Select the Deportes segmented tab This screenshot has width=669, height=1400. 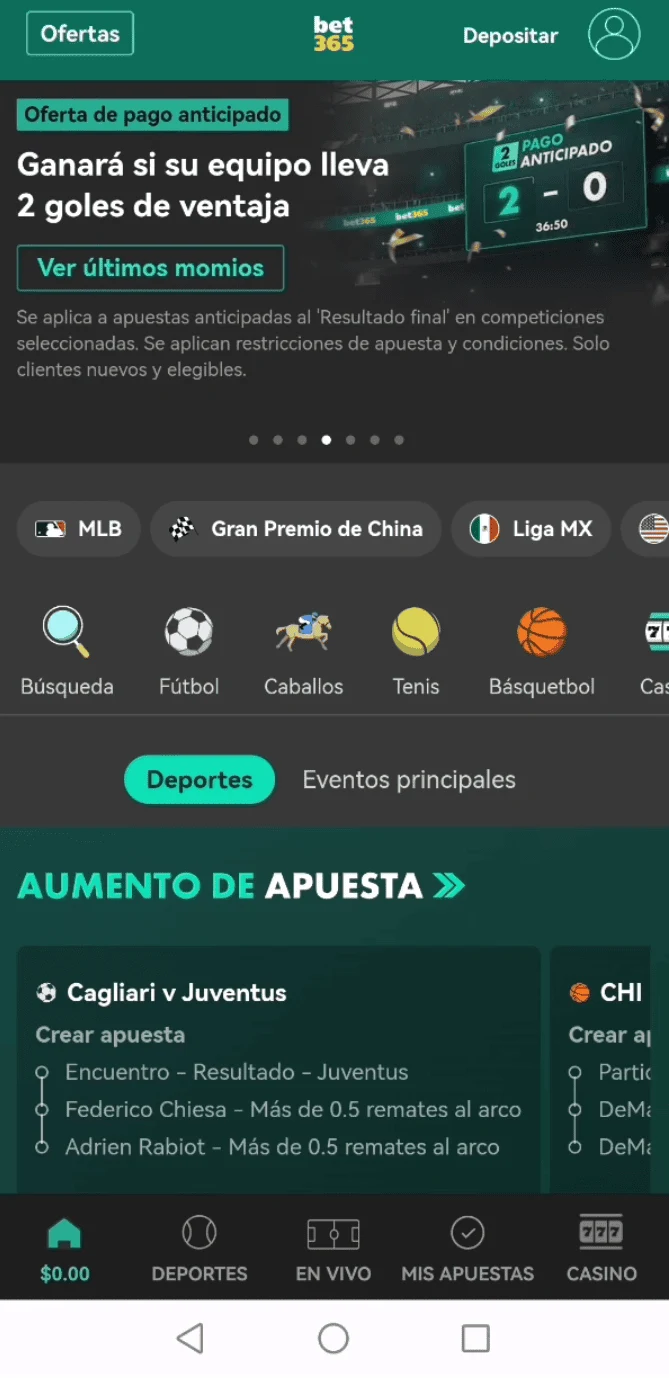199,780
